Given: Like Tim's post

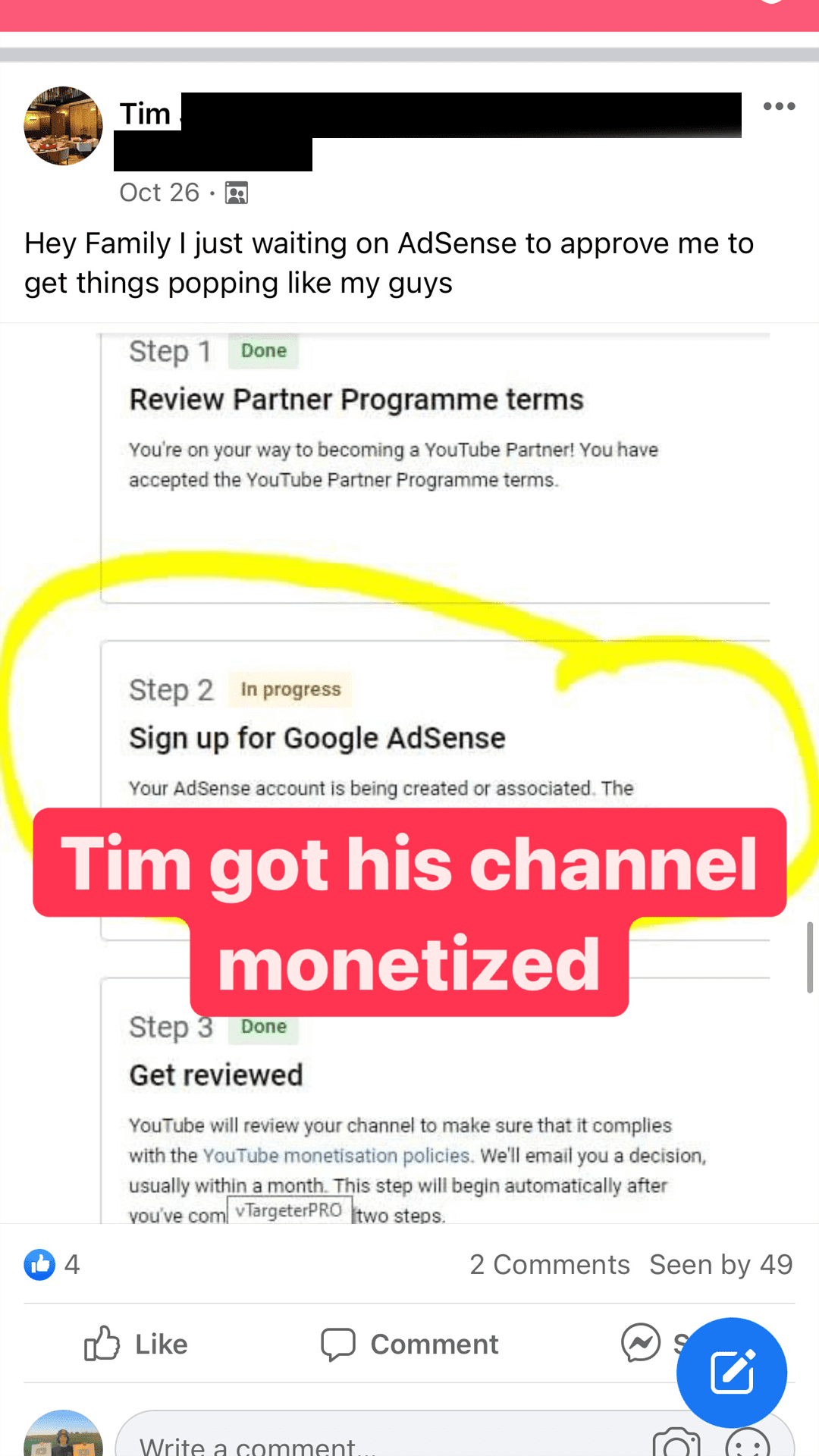Looking at the screenshot, I should [136, 1345].
